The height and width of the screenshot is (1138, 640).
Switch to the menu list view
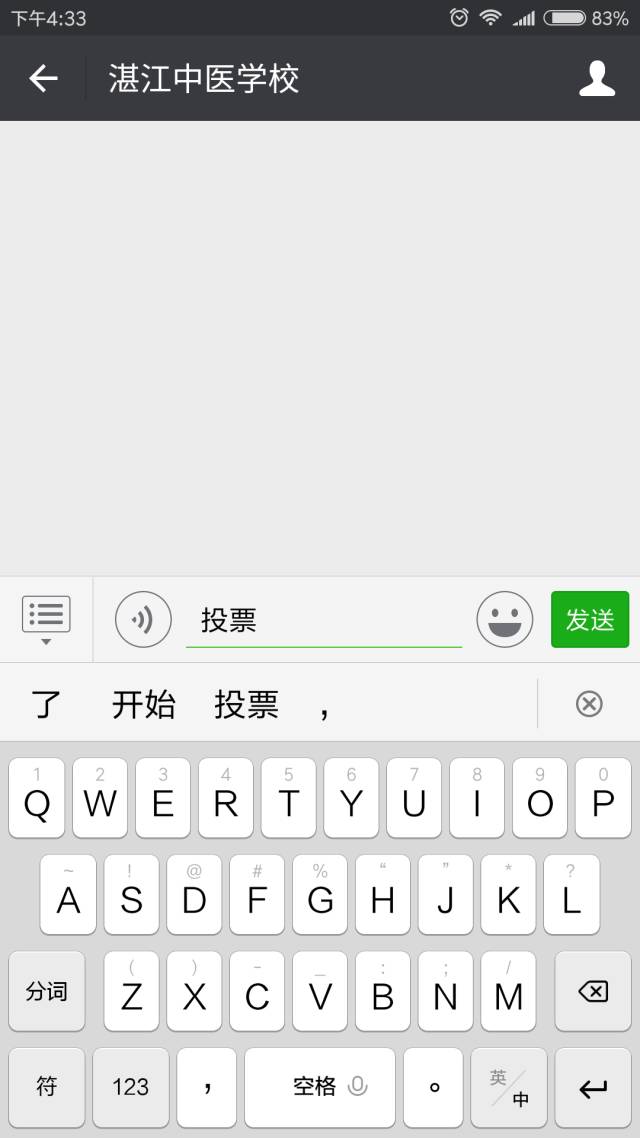tap(46, 619)
